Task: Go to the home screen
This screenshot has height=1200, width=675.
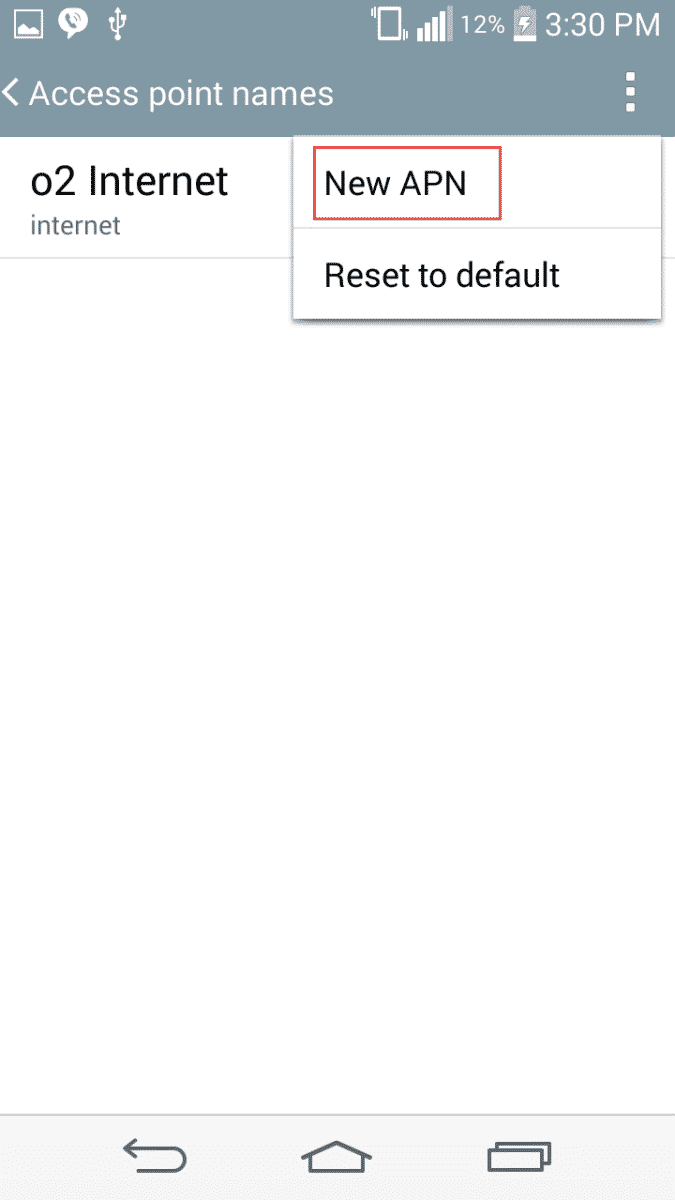Action: pyautogui.click(x=337, y=1157)
